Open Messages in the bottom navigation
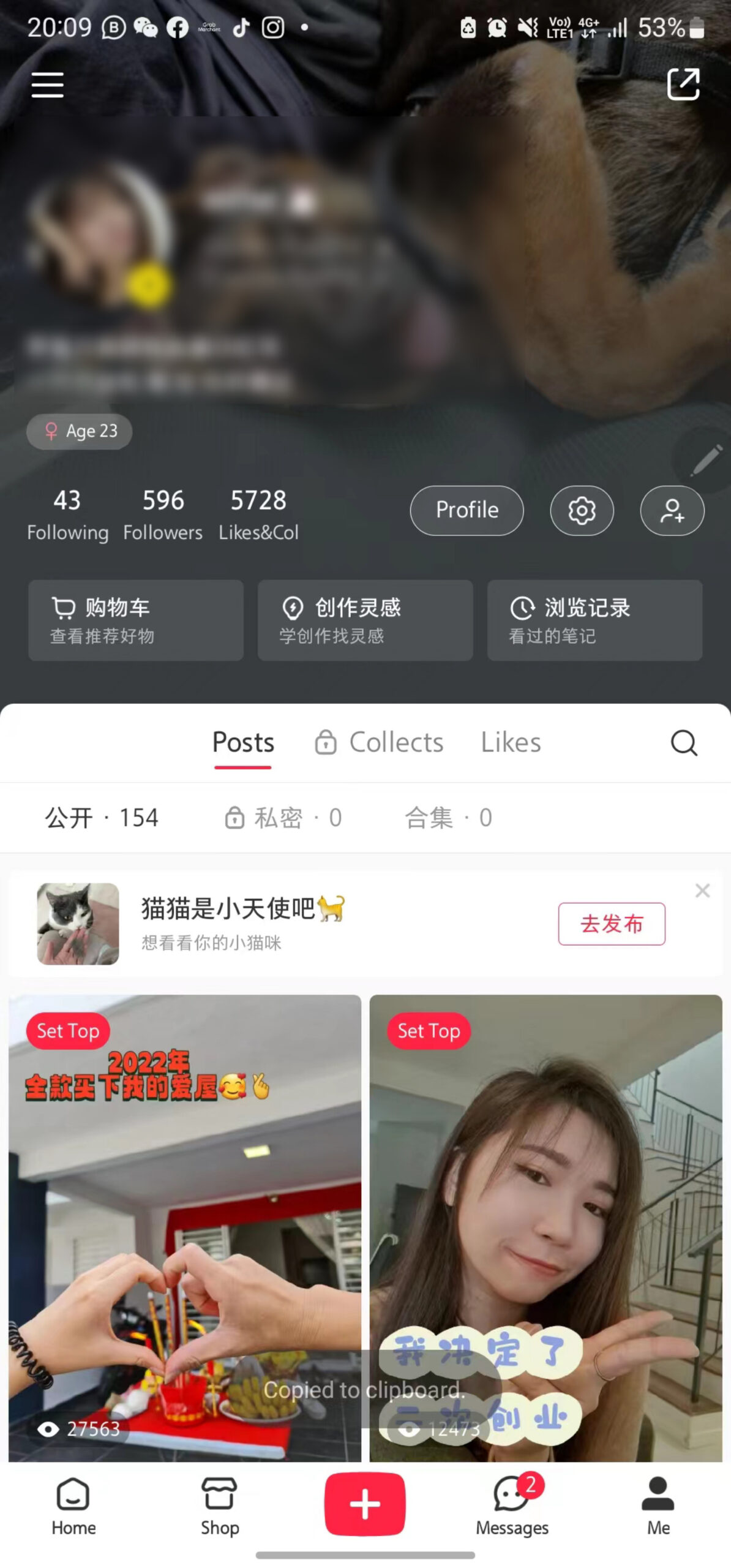The width and height of the screenshot is (731, 1568). pyautogui.click(x=512, y=1505)
